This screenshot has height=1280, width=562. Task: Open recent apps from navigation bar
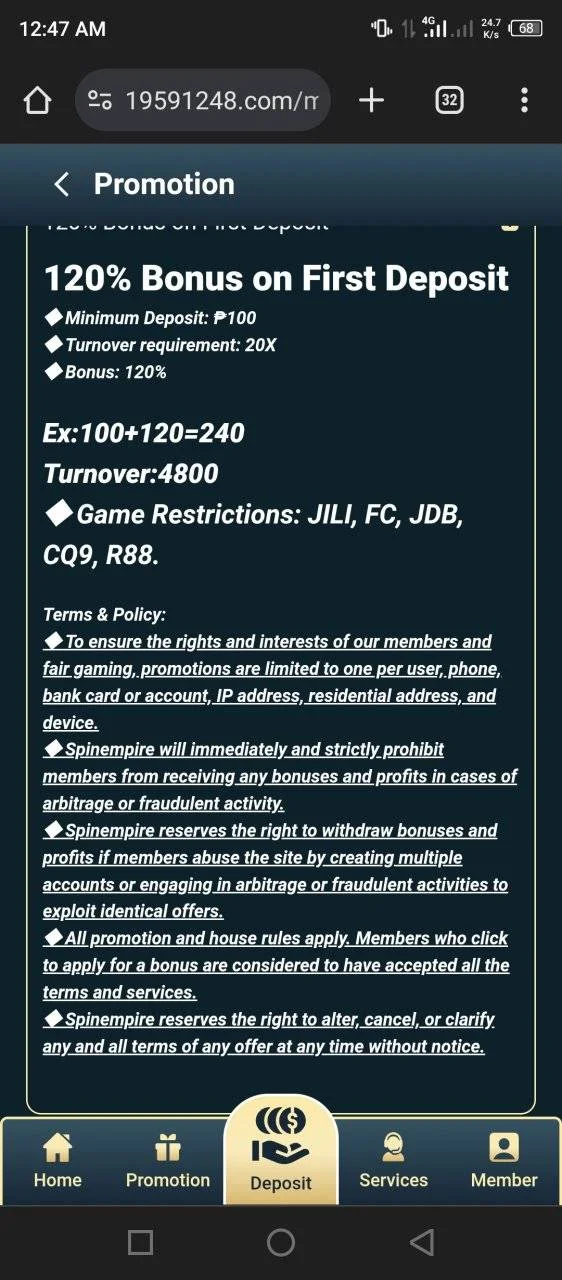click(141, 1242)
